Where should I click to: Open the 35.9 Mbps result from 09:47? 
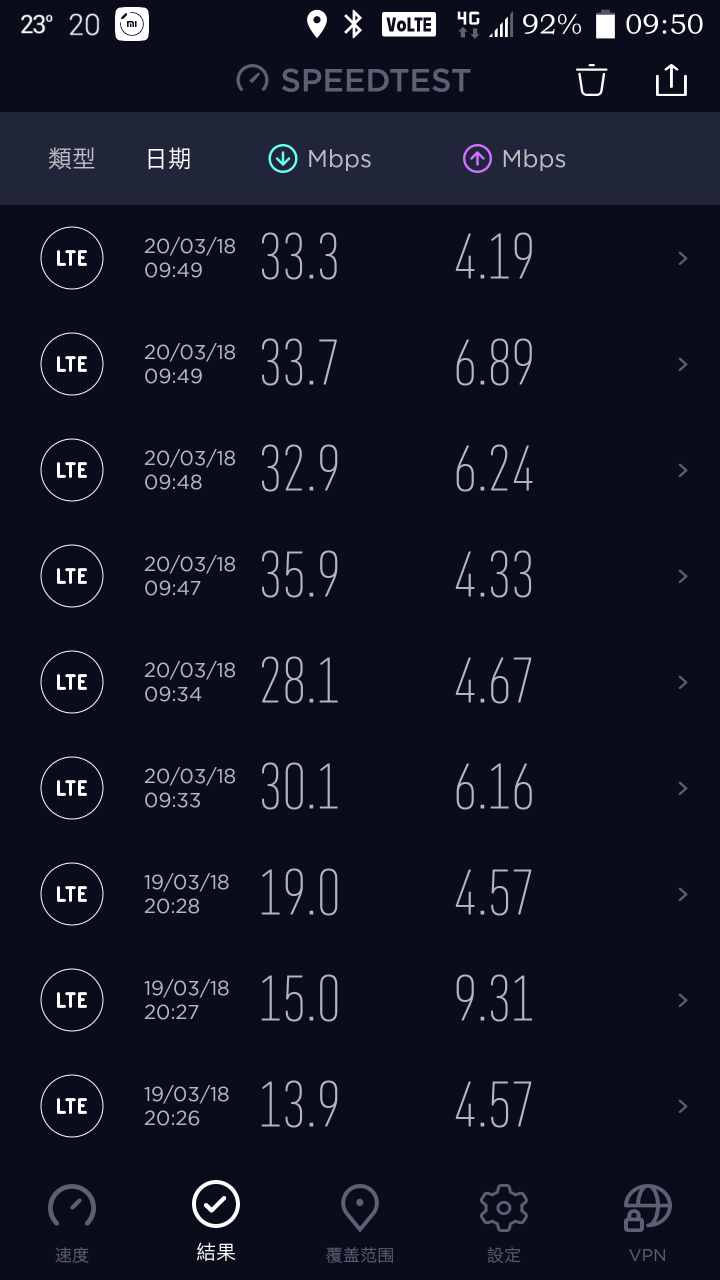[360, 576]
